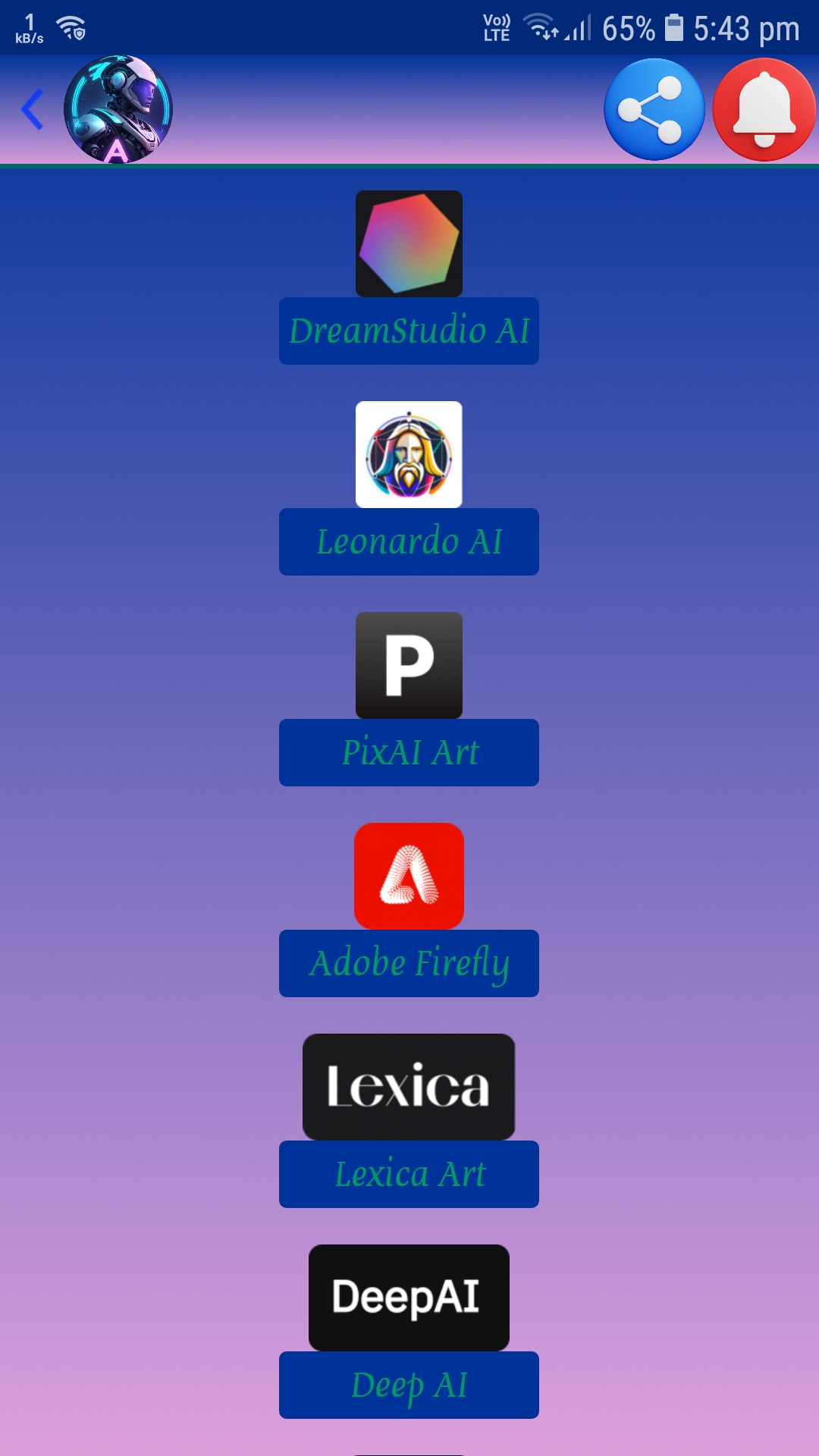Open the DeepAI logo icon
The height and width of the screenshot is (1456, 819).
409,1298
